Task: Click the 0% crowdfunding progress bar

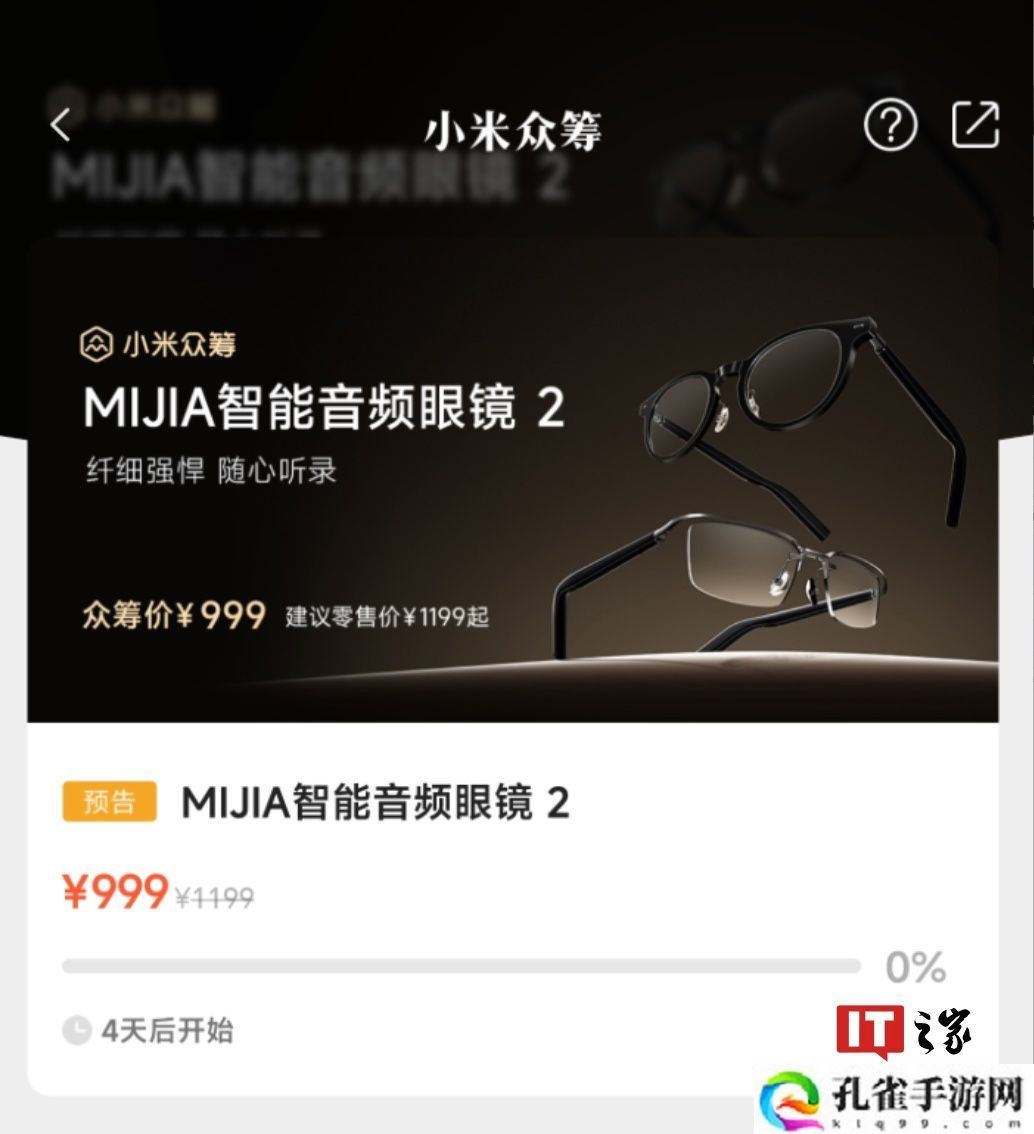Action: coord(460,965)
